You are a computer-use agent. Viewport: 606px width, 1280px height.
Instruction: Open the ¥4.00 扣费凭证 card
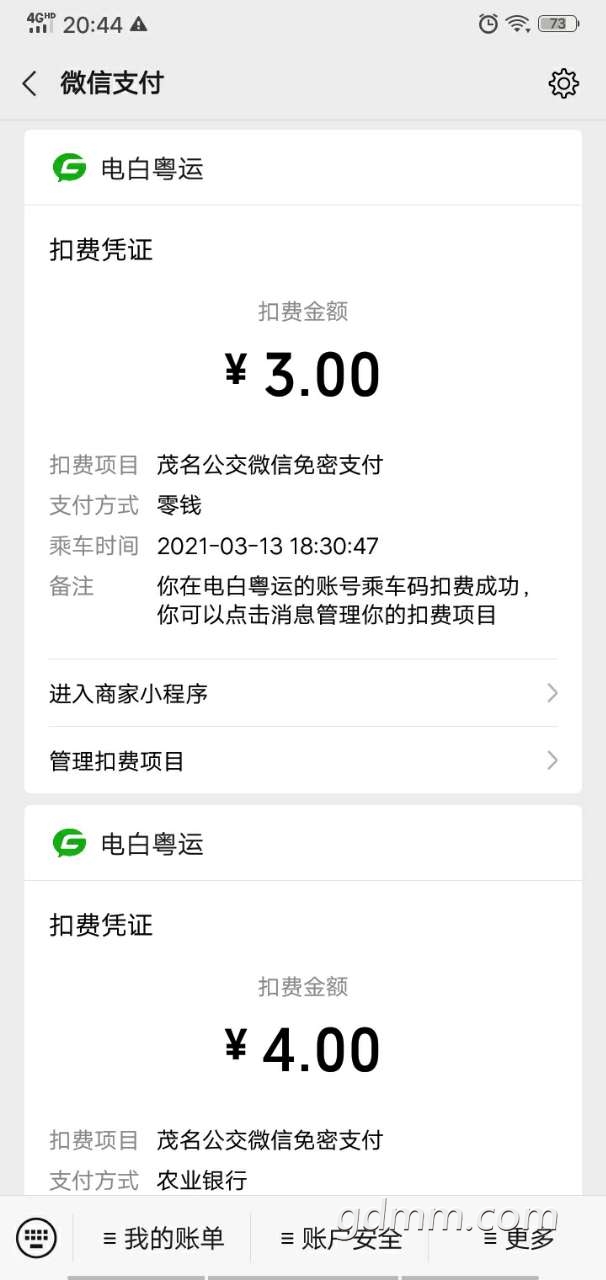tap(303, 1050)
